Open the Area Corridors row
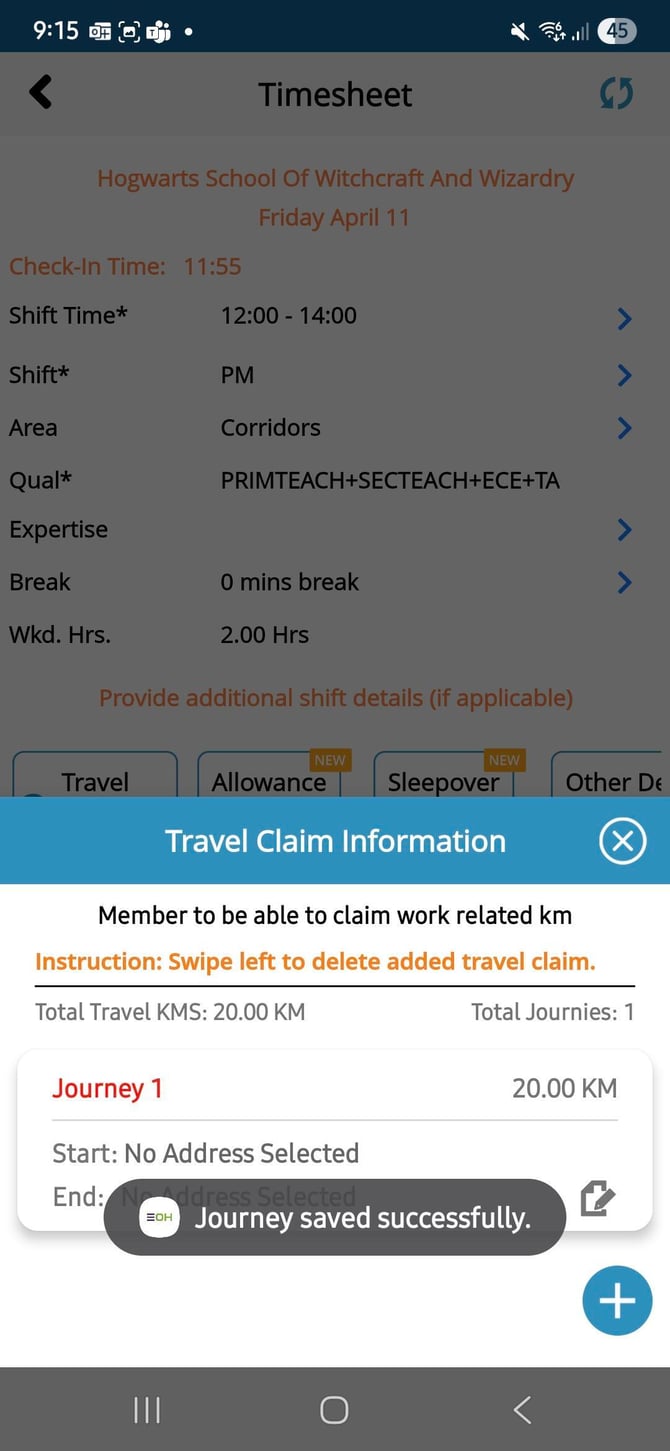 (624, 428)
